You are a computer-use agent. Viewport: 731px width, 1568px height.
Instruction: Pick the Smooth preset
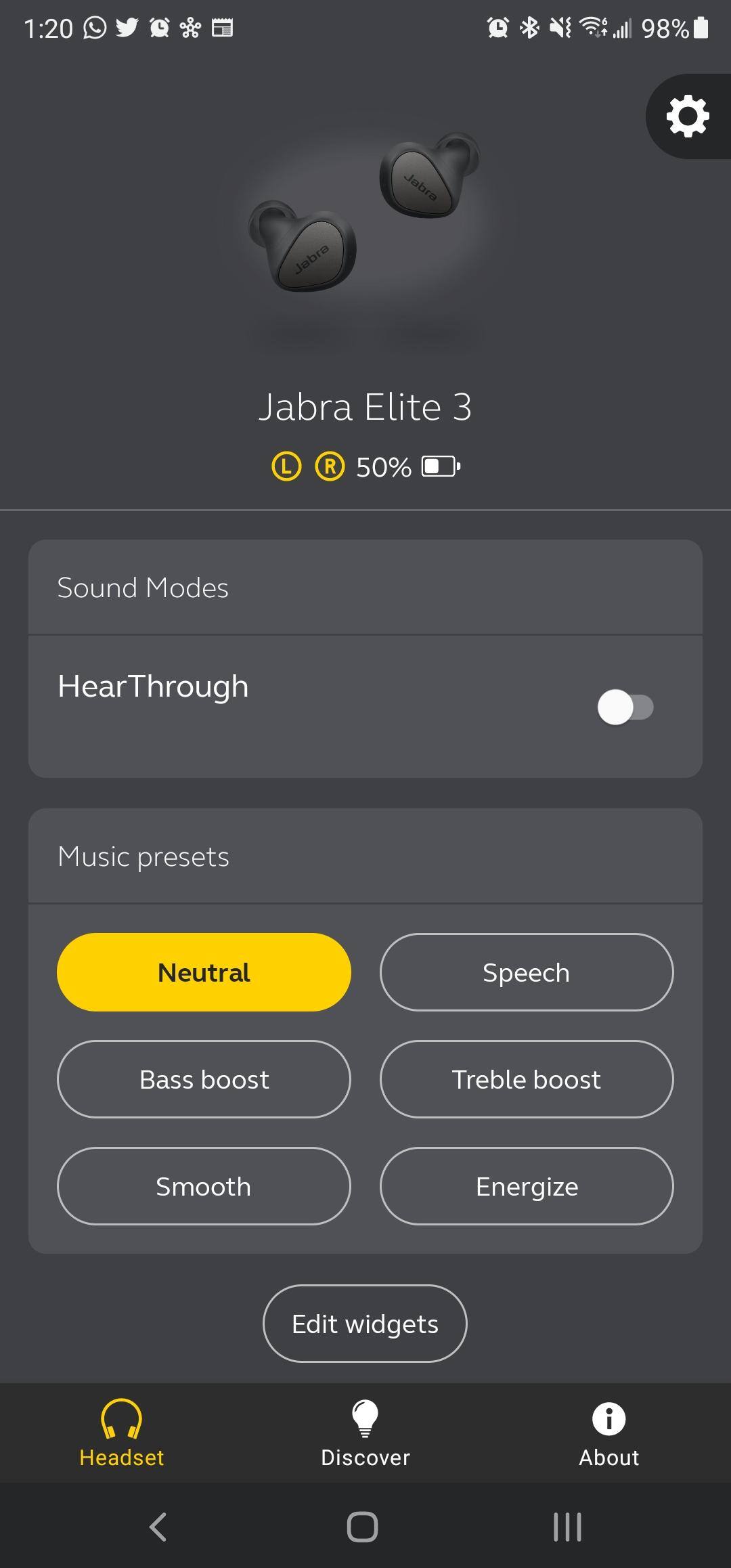[x=204, y=1186]
